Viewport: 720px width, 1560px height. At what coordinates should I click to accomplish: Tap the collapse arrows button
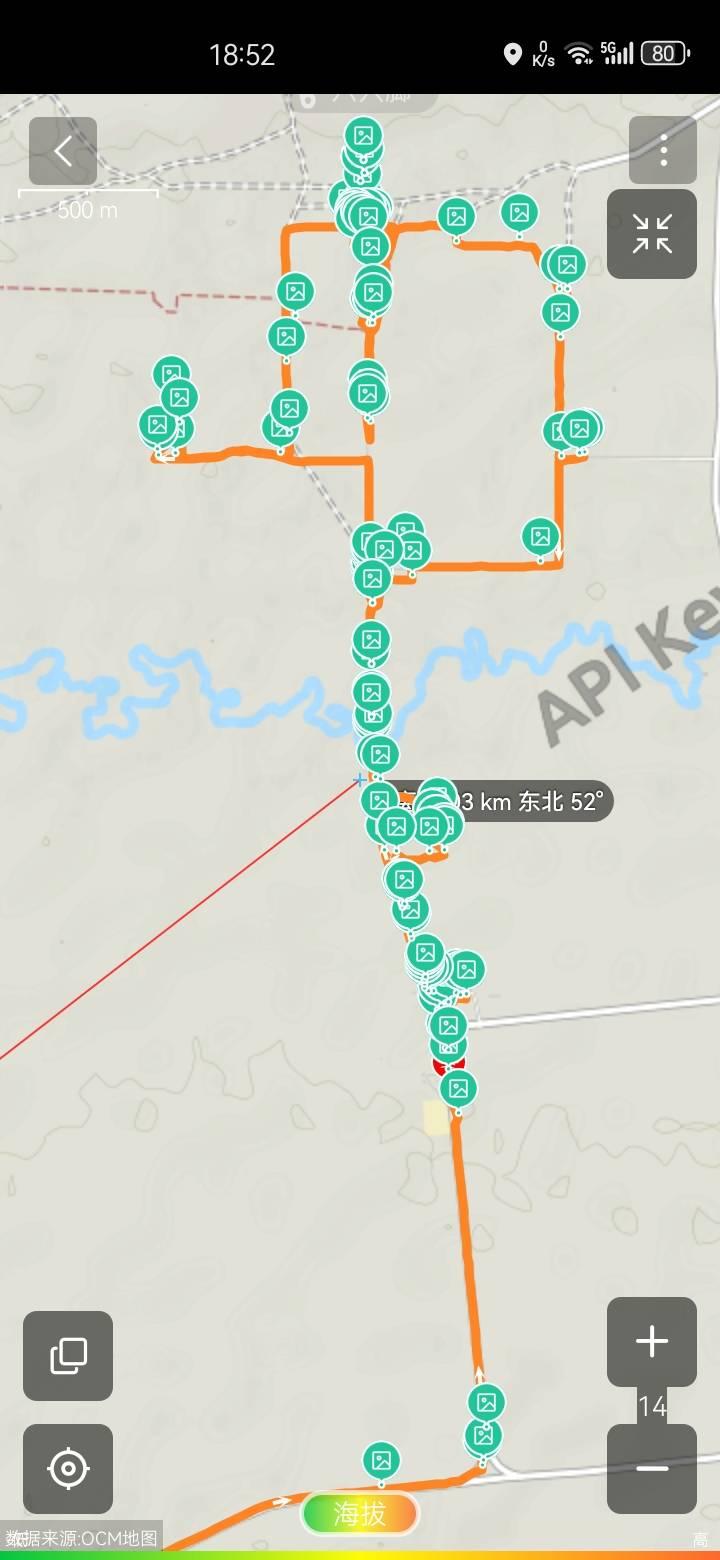coord(652,234)
